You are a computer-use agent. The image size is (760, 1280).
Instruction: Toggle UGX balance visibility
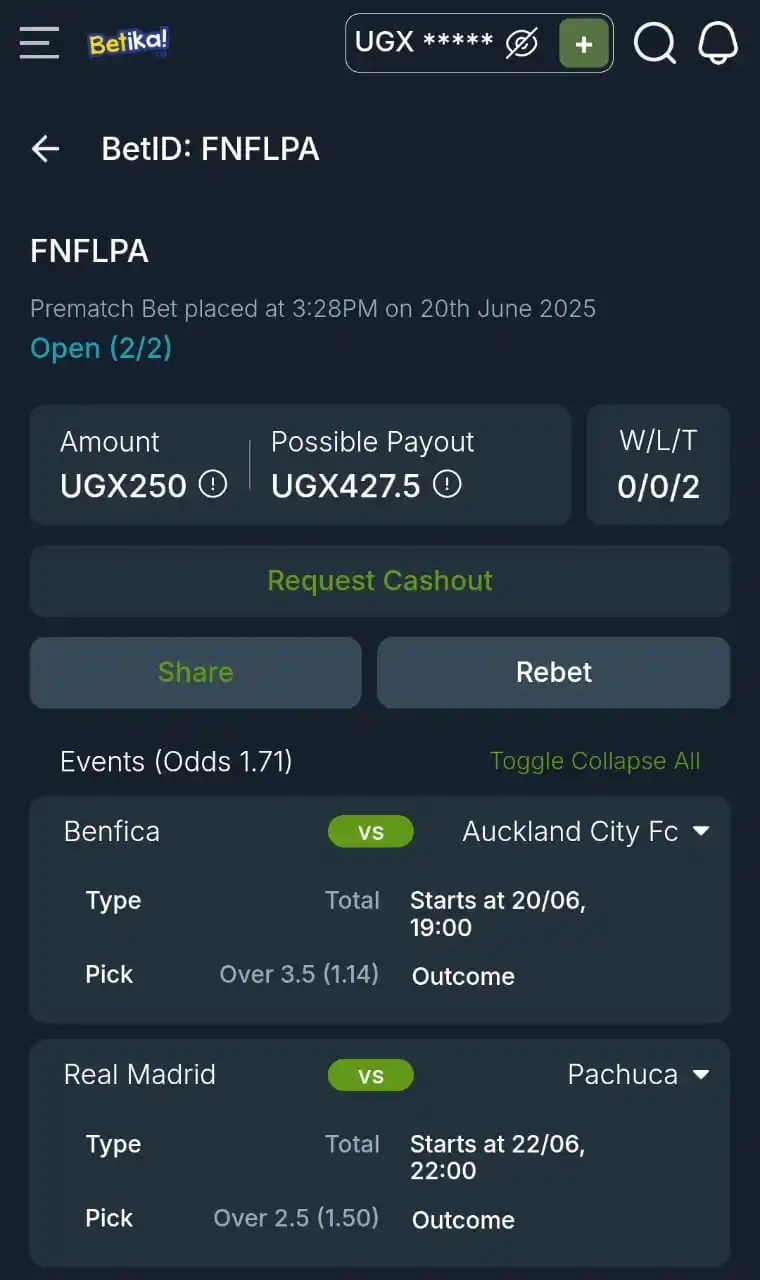coord(522,43)
